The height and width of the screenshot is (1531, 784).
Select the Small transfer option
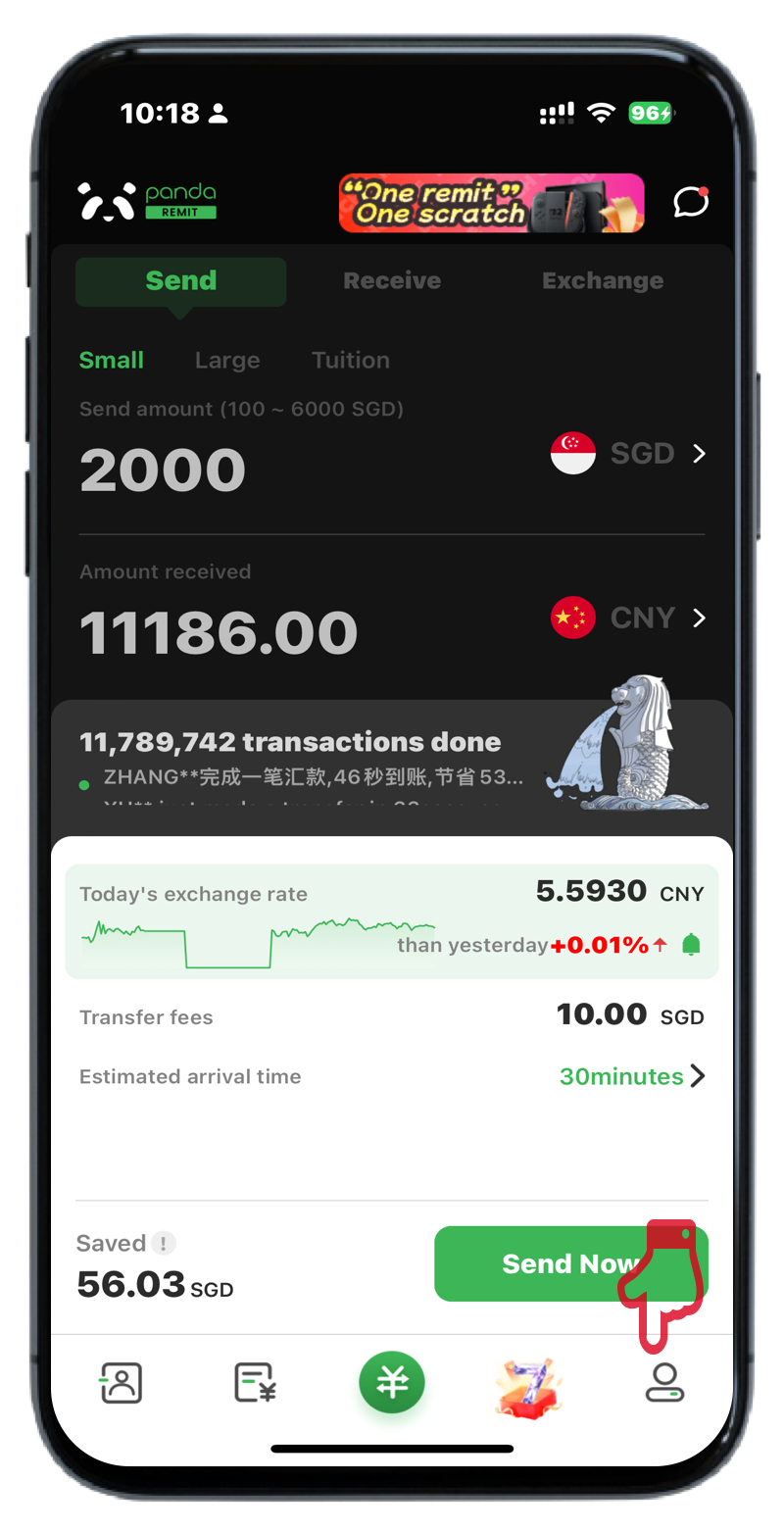click(112, 361)
